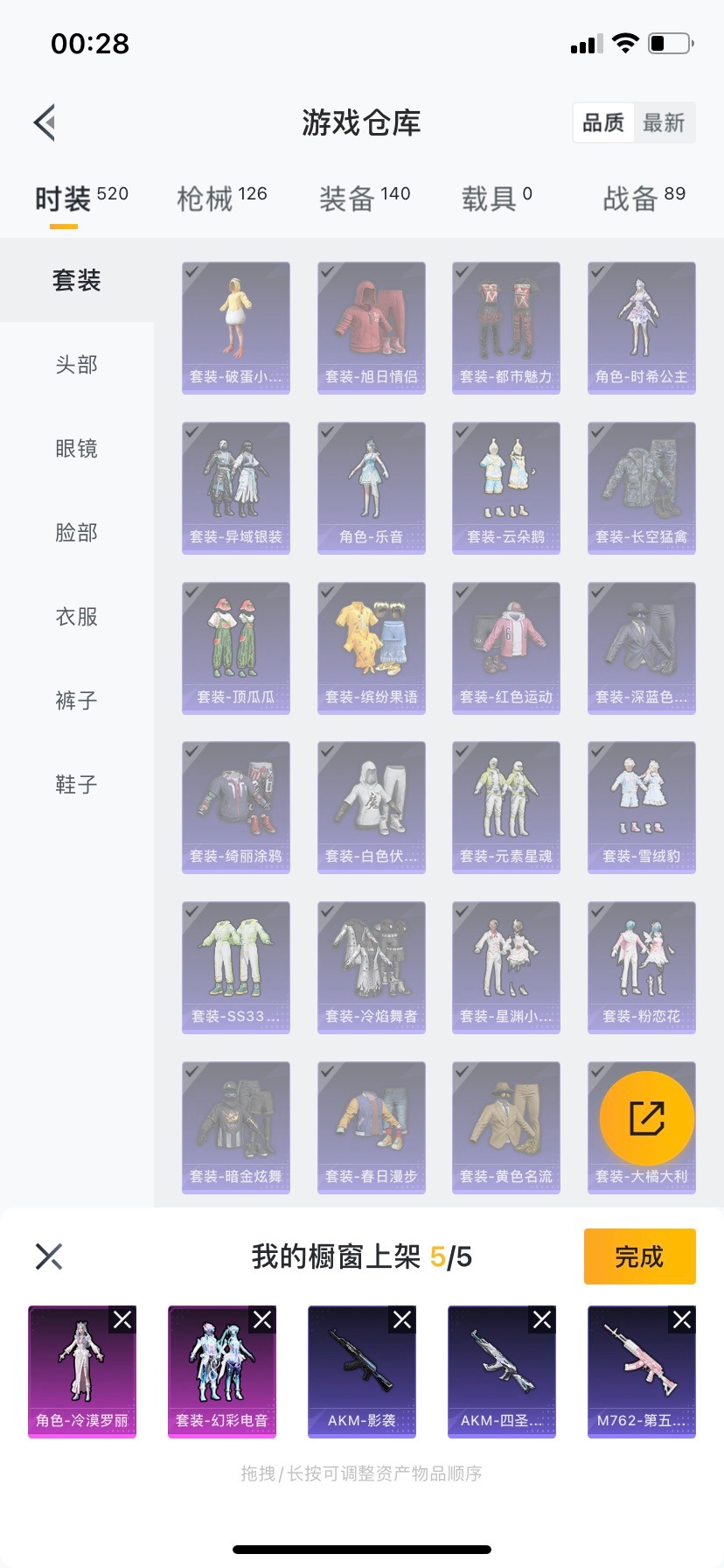Go back from the 游戏仓库 page

point(45,122)
